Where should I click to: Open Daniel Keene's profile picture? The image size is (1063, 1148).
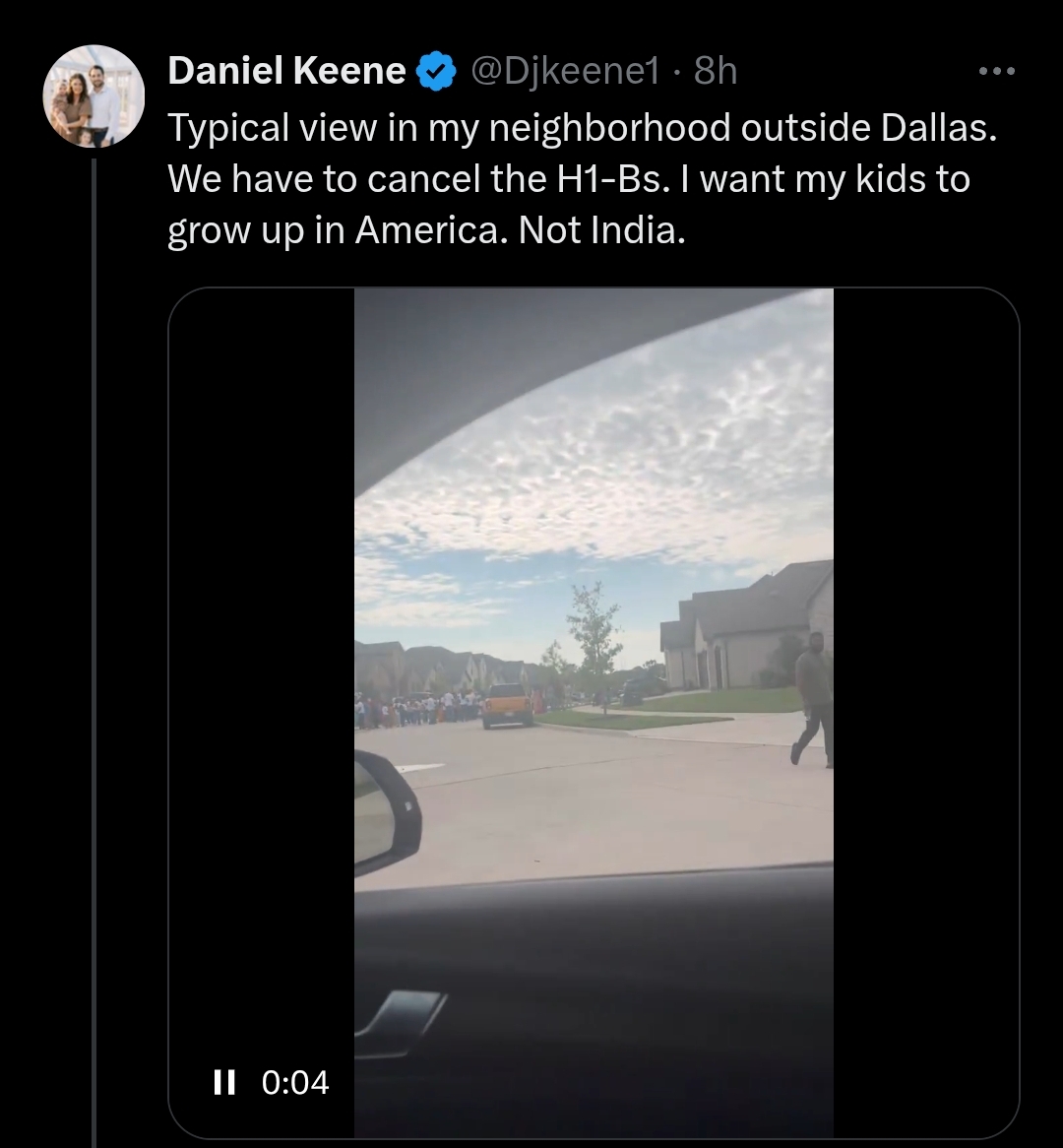[94, 96]
